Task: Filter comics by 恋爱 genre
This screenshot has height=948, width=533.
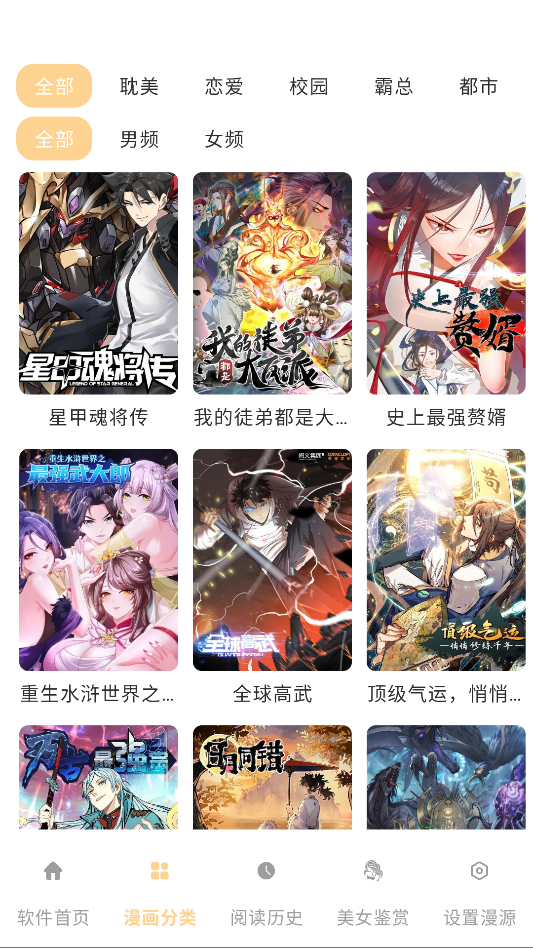Action: 224,86
